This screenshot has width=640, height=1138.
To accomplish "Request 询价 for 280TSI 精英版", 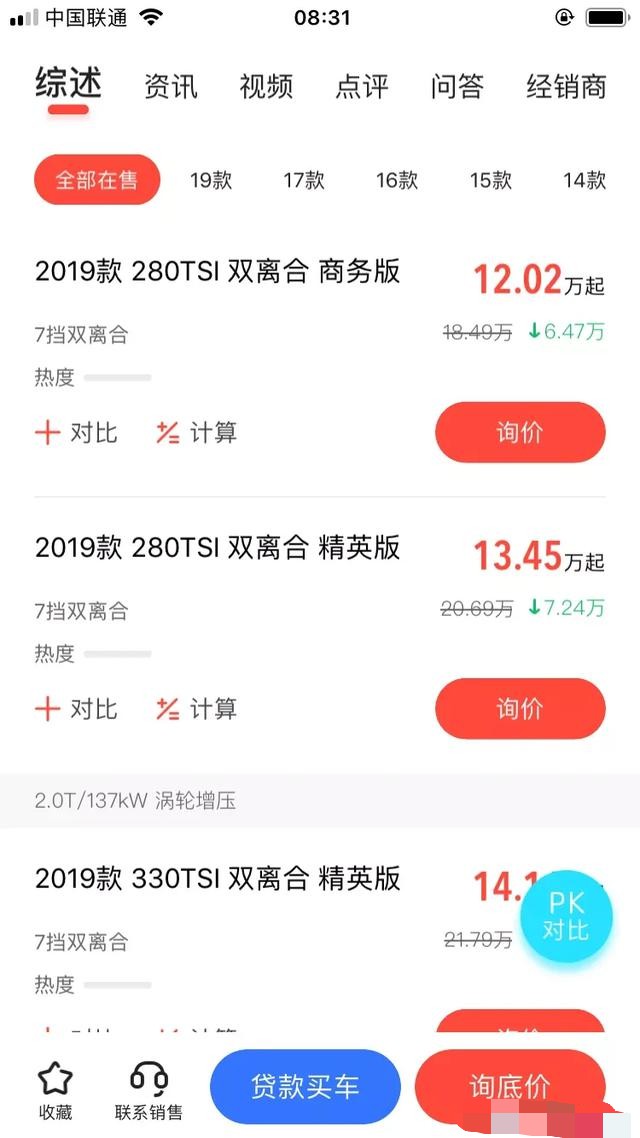I will tap(520, 708).
